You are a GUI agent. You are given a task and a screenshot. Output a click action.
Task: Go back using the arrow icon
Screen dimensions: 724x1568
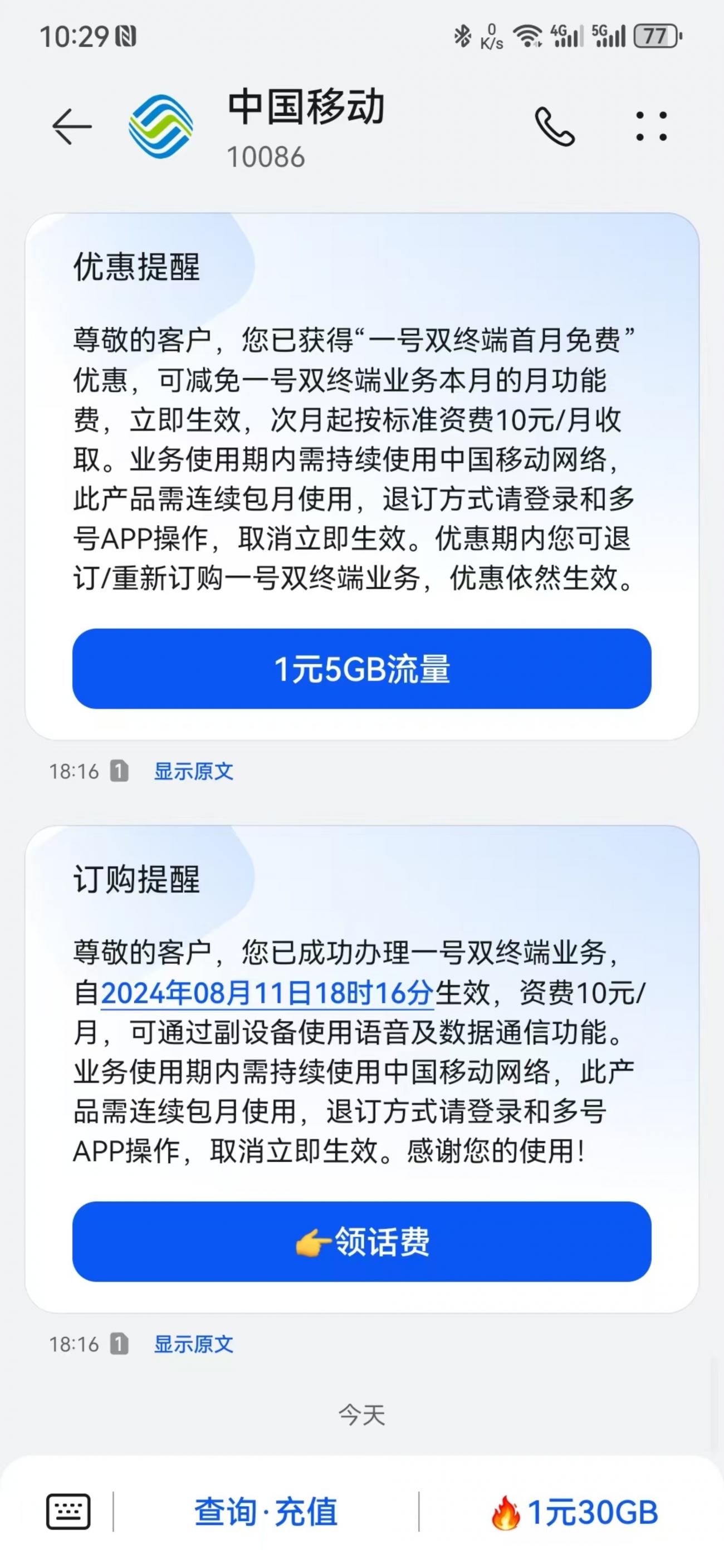pyautogui.click(x=72, y=126)
